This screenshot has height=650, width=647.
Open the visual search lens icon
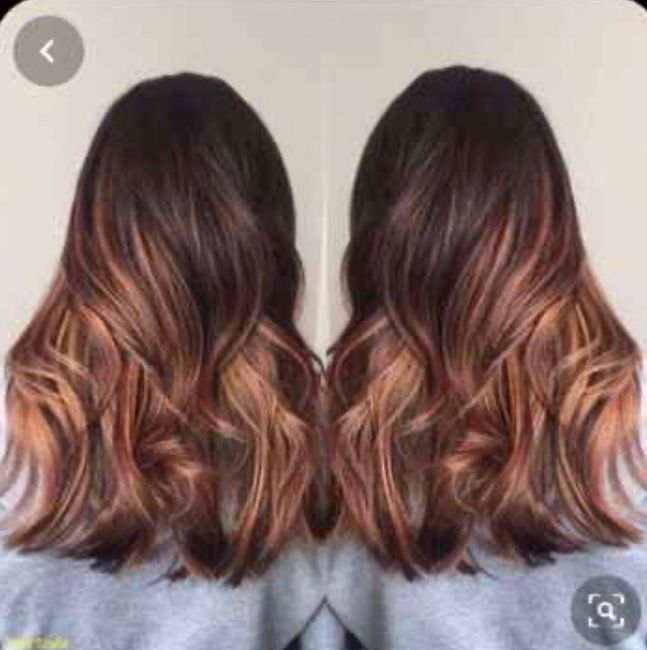(x=606, y=608)
